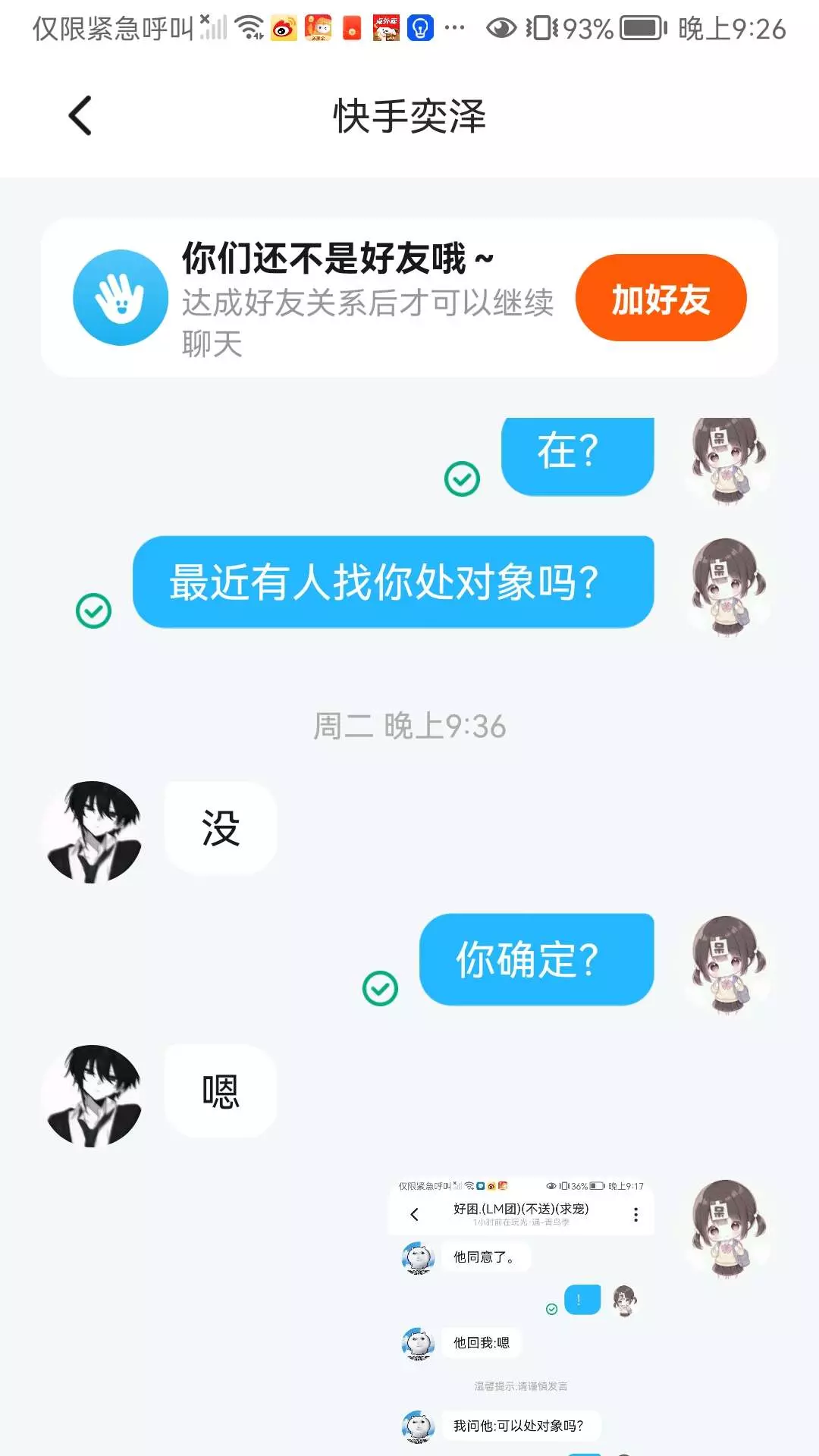Image resolution: width=819 pixels, height=1456 pixels.
Task: Open the shared chat screenshot image
Action: coord(521,1316)
